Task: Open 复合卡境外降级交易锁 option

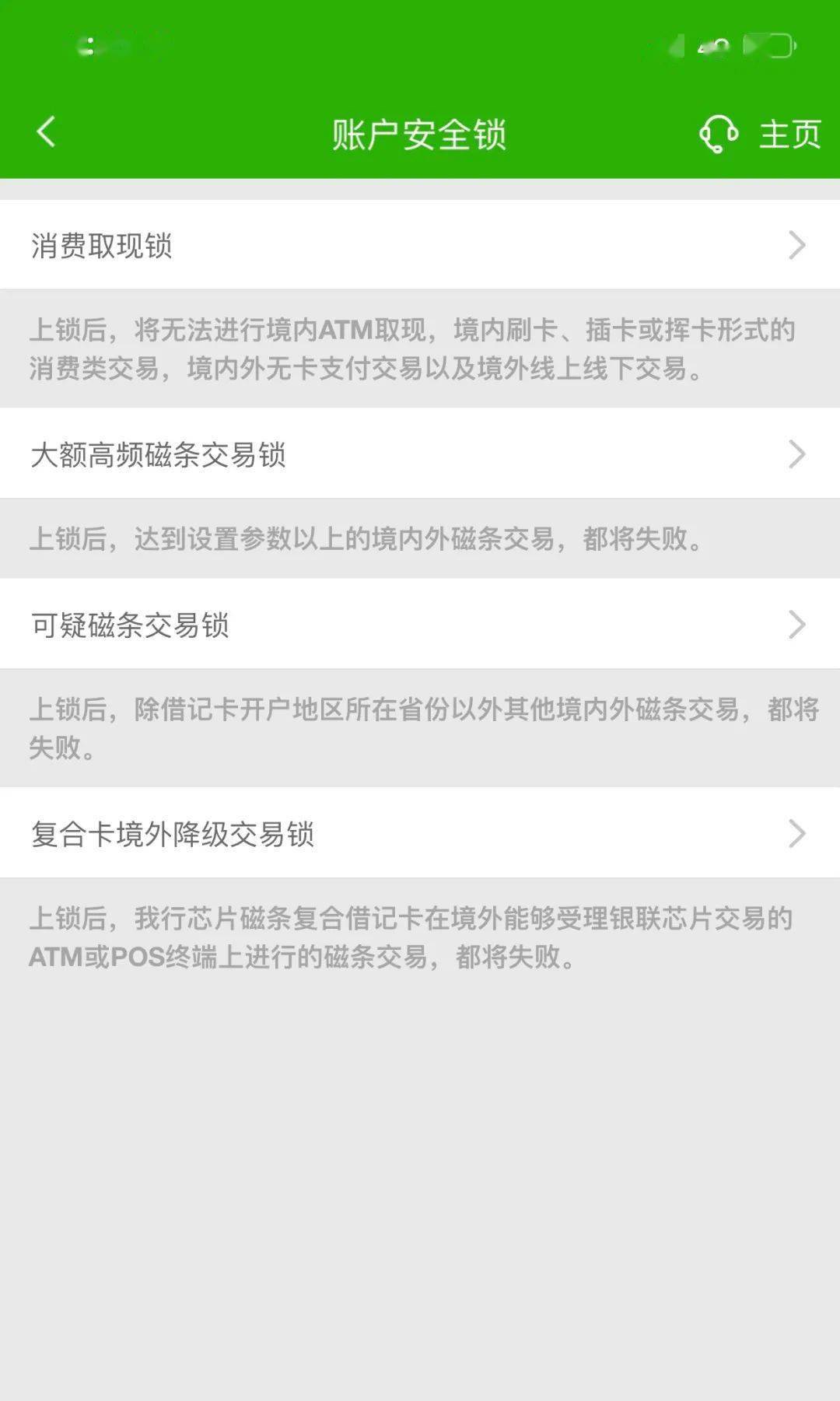Action: point(420,834)
